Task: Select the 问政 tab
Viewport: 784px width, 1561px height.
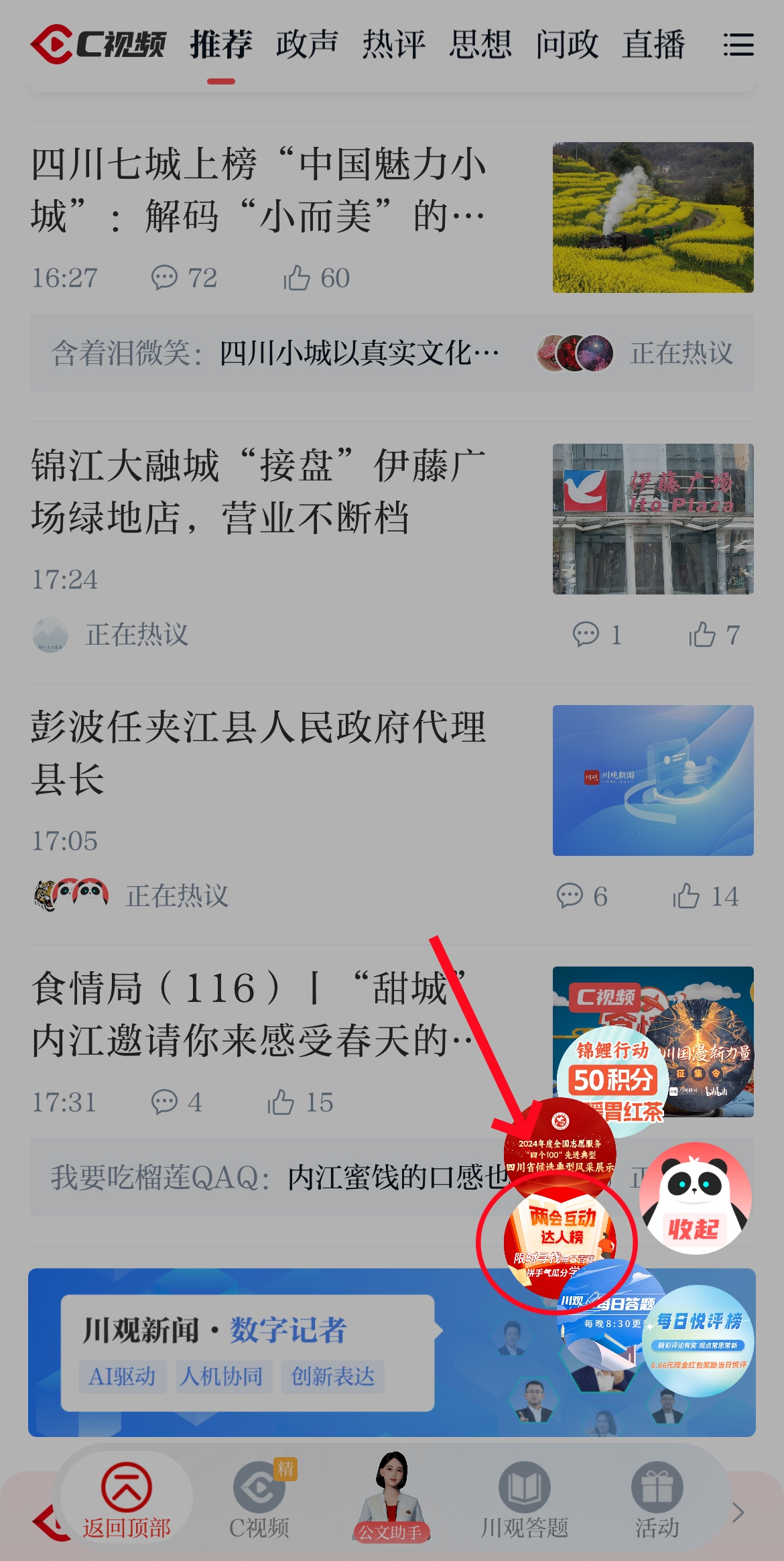Action: [x=566, y=45]
